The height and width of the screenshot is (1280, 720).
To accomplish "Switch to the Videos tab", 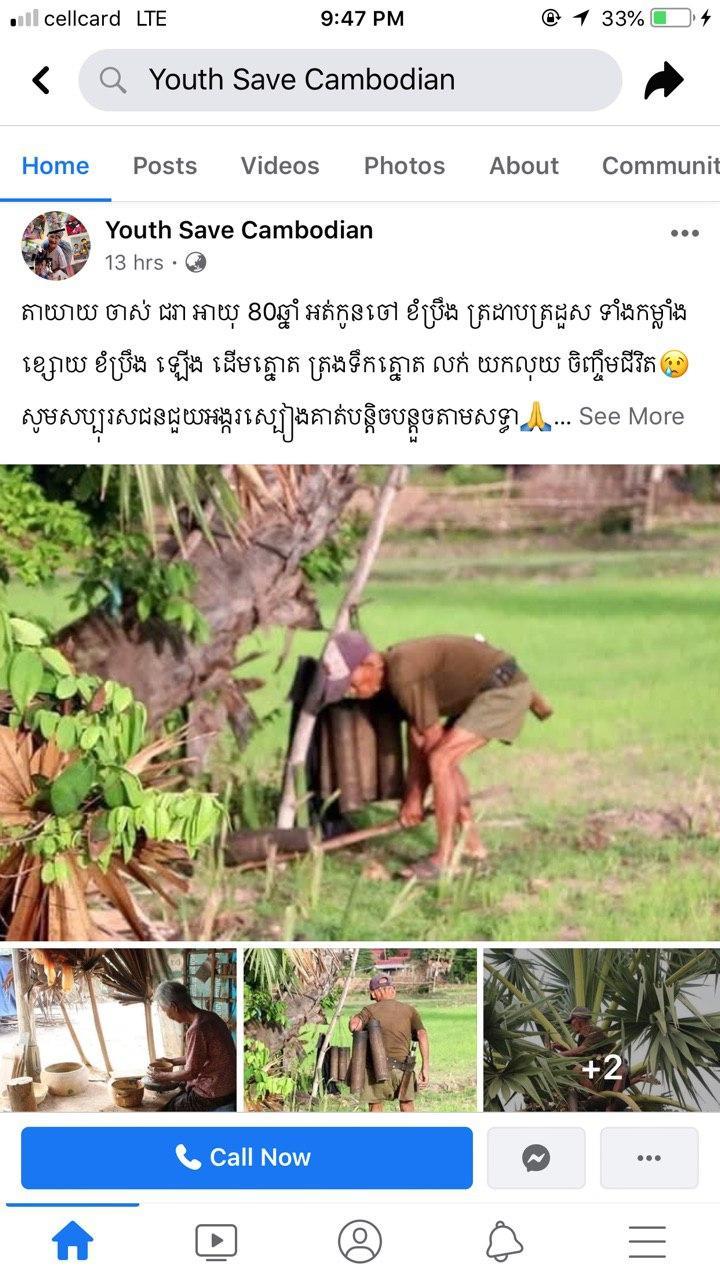I will click(280, 166).
